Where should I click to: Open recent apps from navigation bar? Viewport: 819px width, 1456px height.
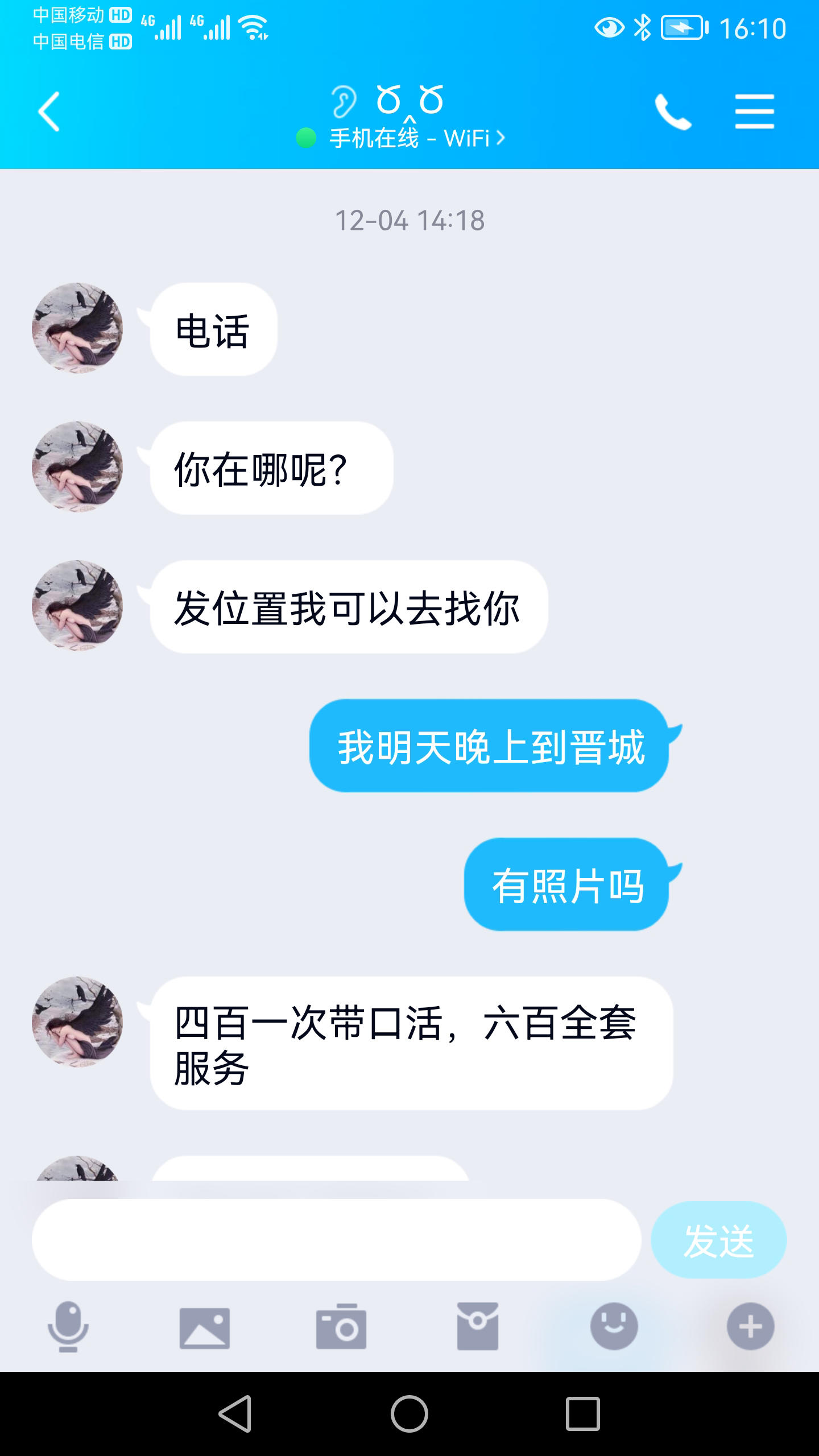click(x=583, y=1413)
